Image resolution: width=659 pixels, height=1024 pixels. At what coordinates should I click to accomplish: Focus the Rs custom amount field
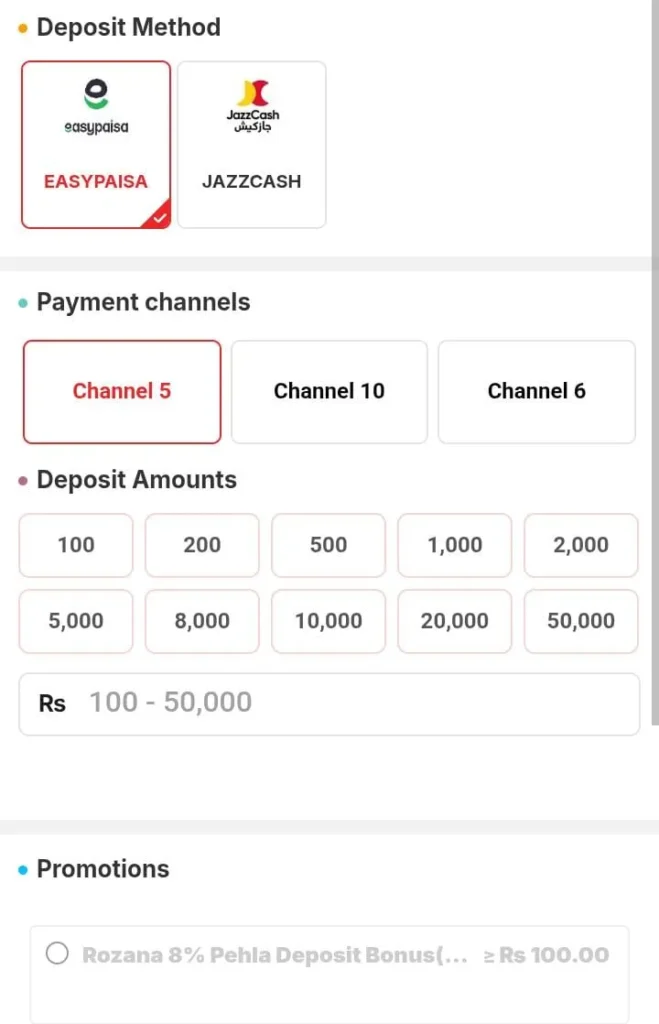(329, 704)
